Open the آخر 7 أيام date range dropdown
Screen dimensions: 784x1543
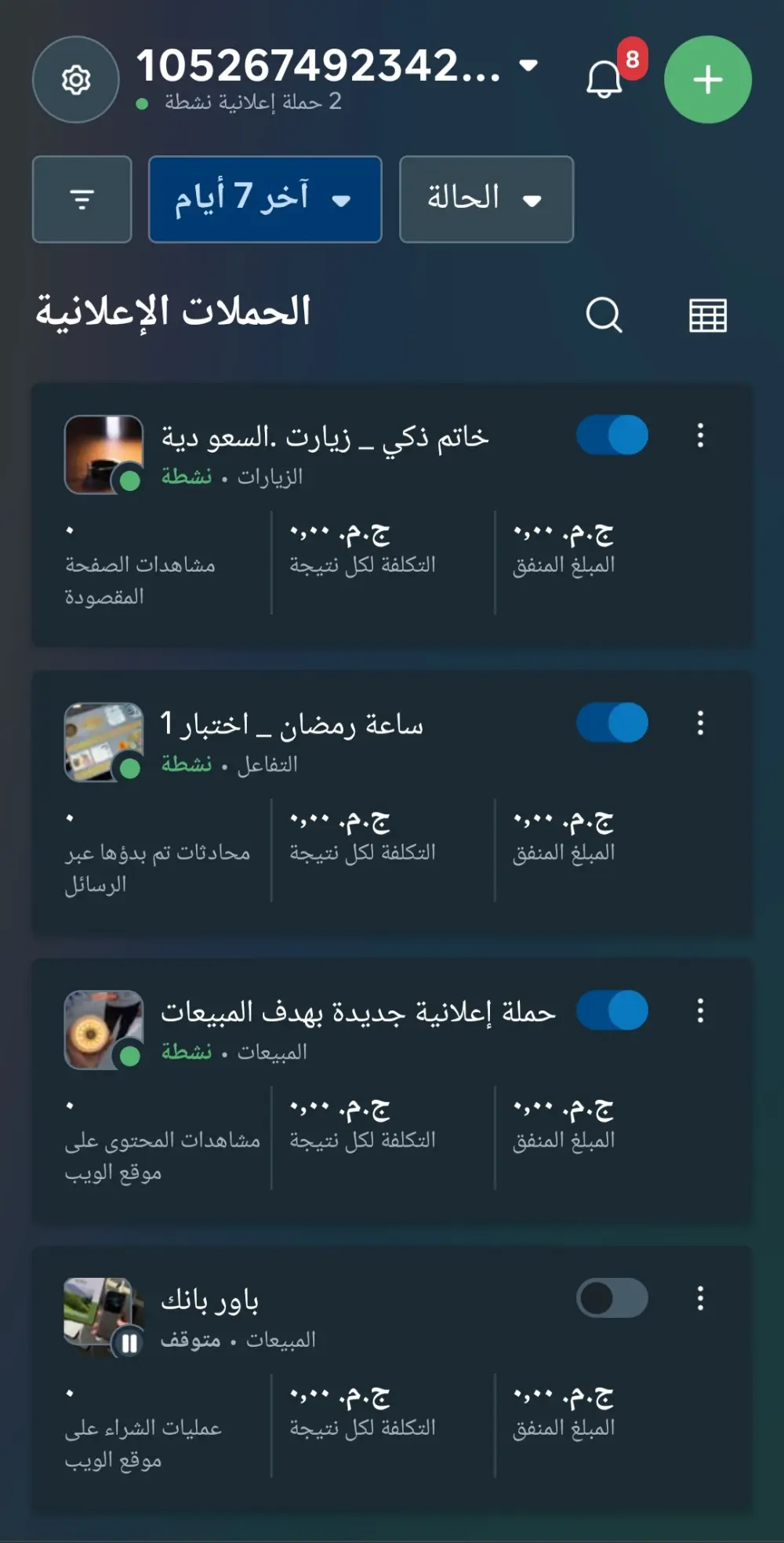click(x=264, y=198)
